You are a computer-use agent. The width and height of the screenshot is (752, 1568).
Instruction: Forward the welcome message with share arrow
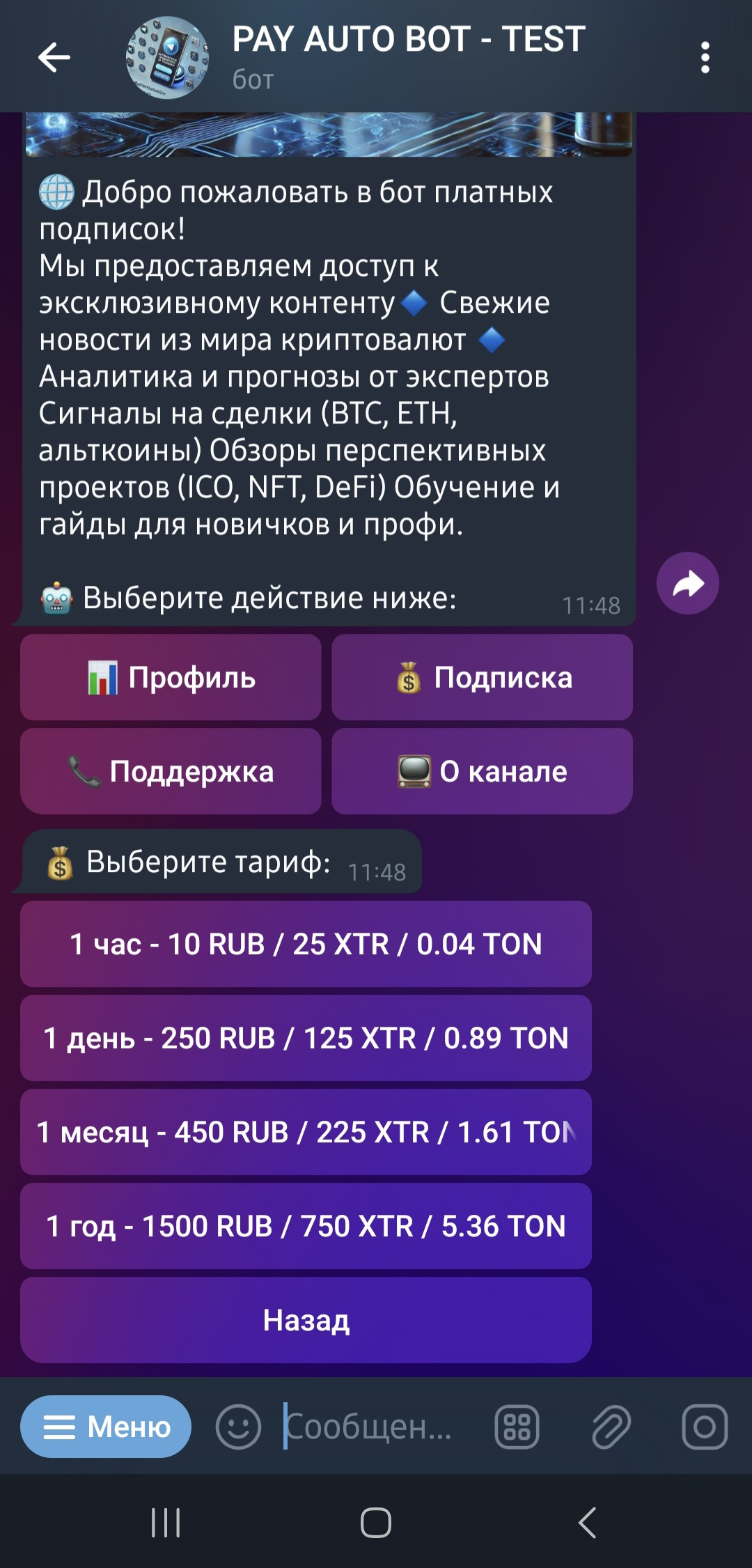(x=688, y=583)
